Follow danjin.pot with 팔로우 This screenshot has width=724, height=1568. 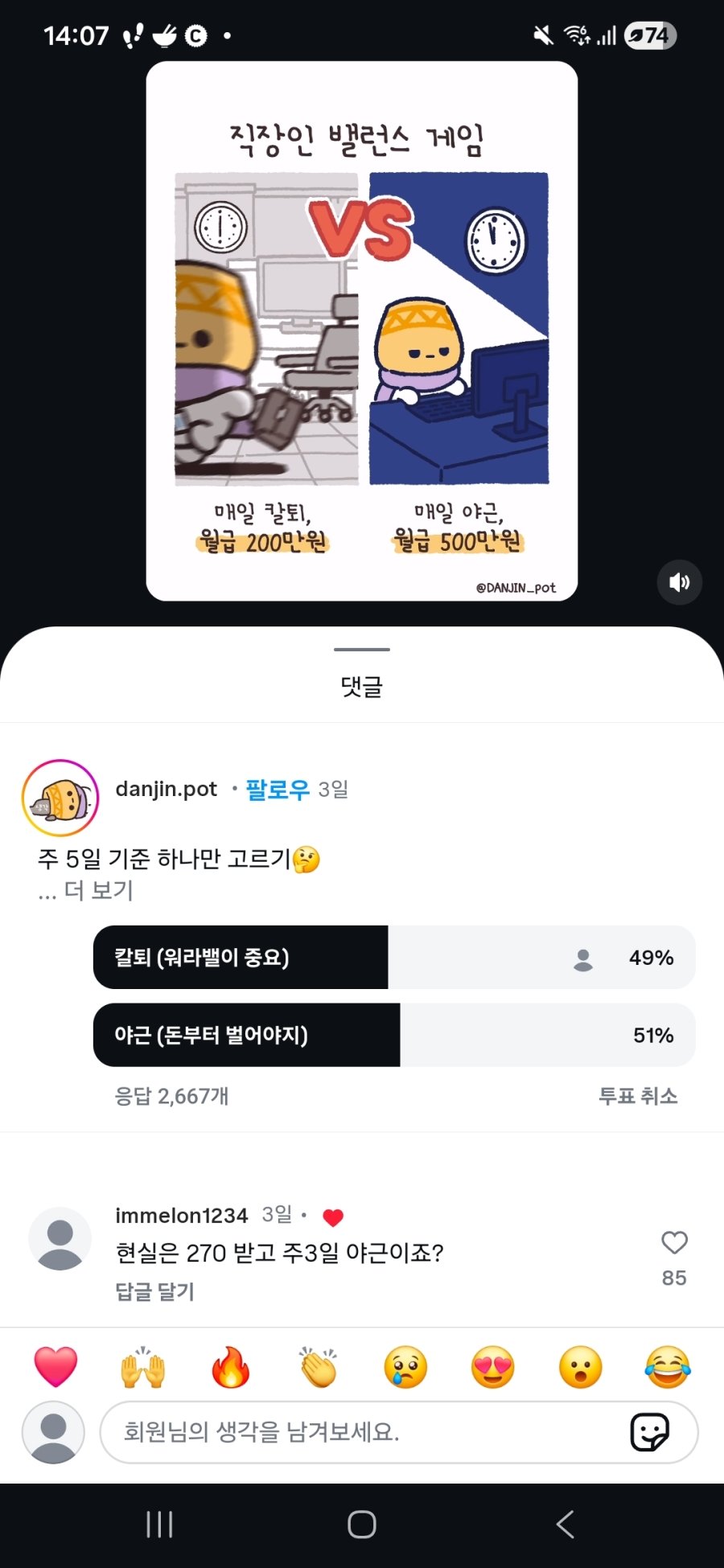pyautogui.click(x=277, y=790)
